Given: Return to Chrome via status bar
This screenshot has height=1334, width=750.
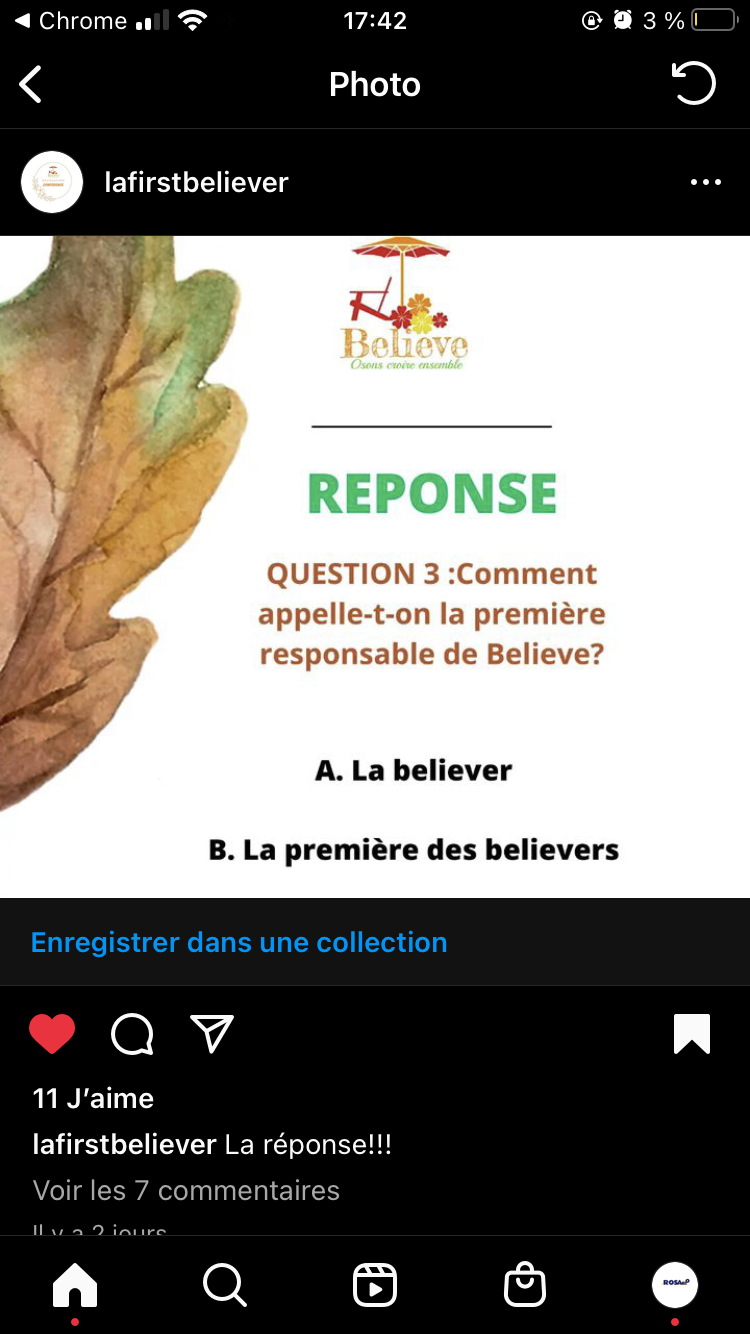Looking at the screenshot, I should pyautogui.click(x=70, y=21).
